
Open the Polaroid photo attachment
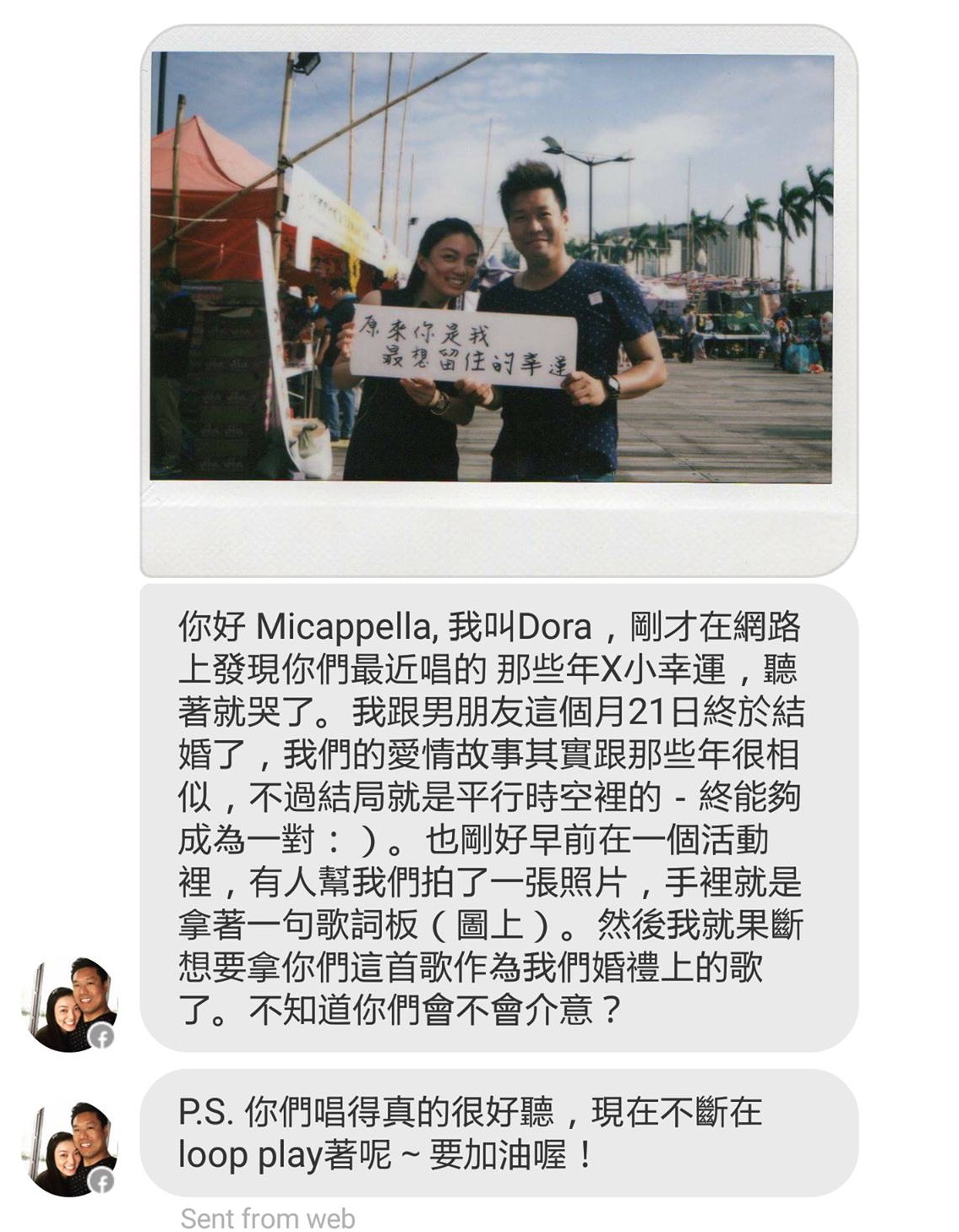tap(498, 300)
